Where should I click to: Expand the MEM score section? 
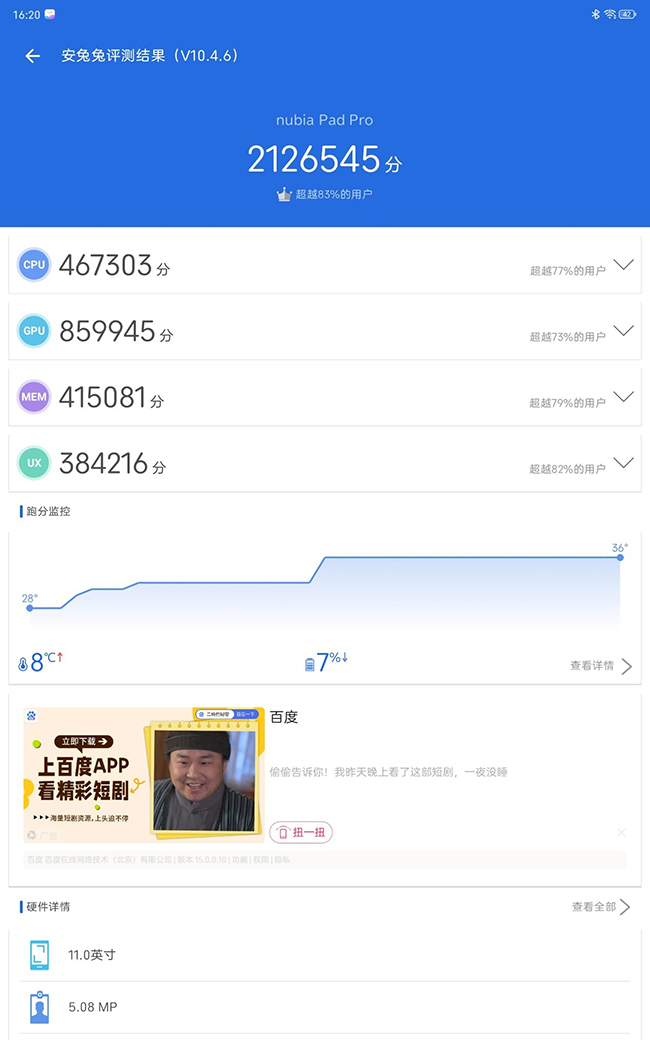coord(623,397)
